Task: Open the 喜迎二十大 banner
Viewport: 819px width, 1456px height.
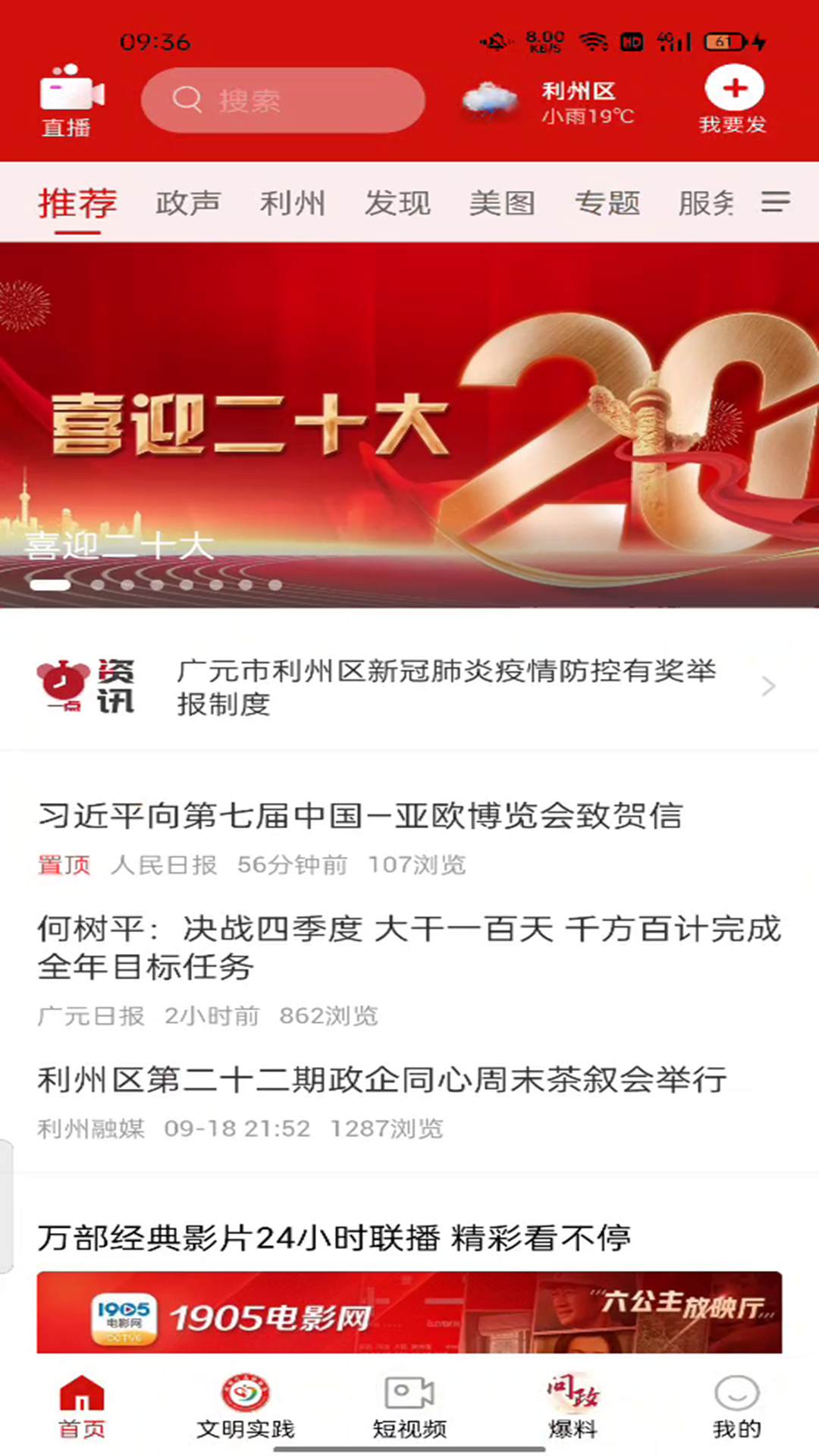Action: [x=409, y=425]
